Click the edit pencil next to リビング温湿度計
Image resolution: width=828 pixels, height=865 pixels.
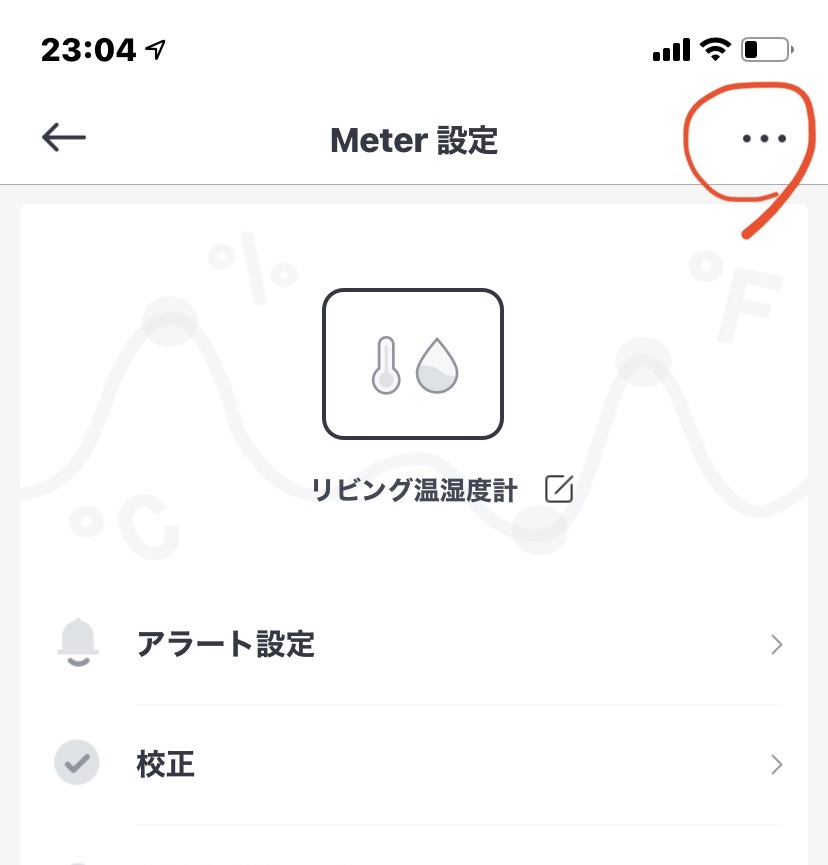tap(559, 489)
